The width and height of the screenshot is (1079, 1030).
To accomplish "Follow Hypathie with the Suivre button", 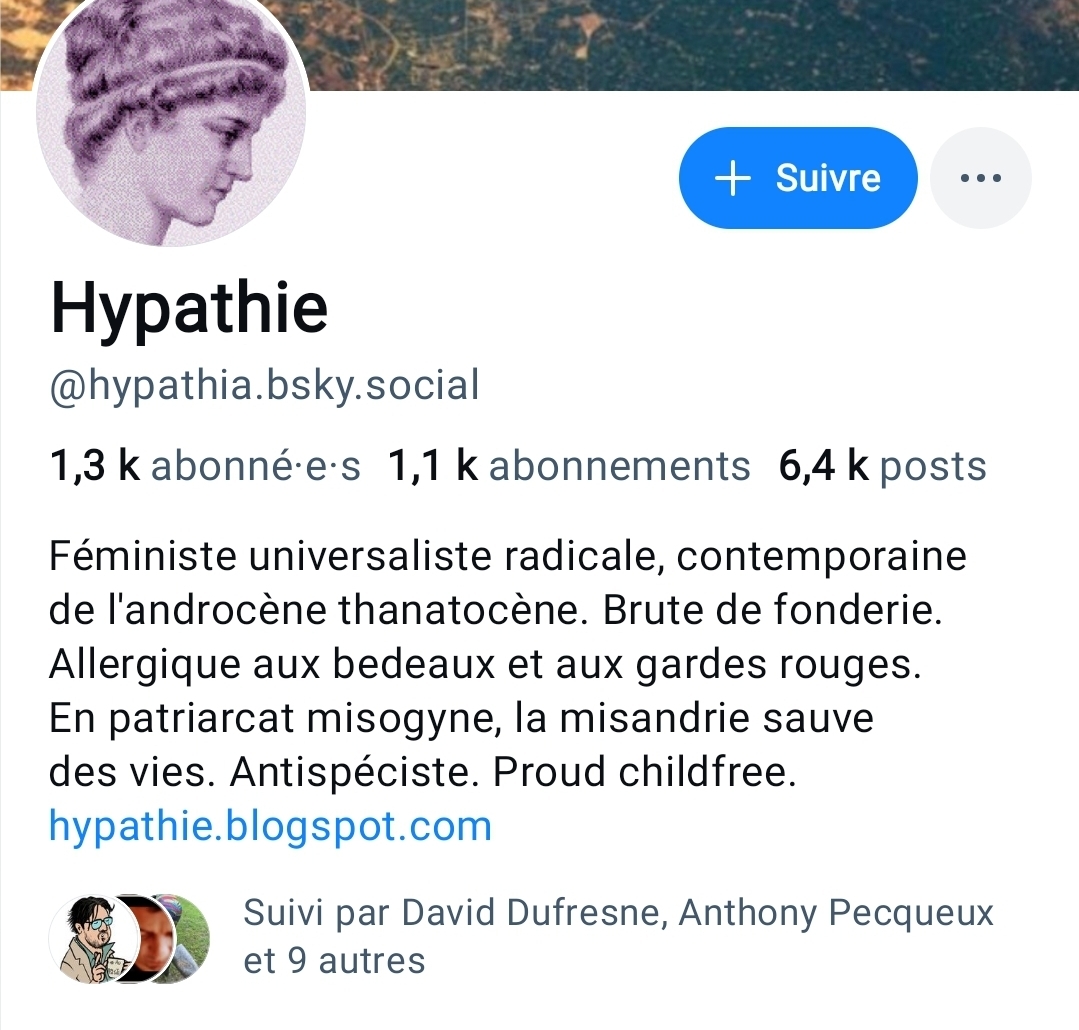I will [x=797, y=178].
